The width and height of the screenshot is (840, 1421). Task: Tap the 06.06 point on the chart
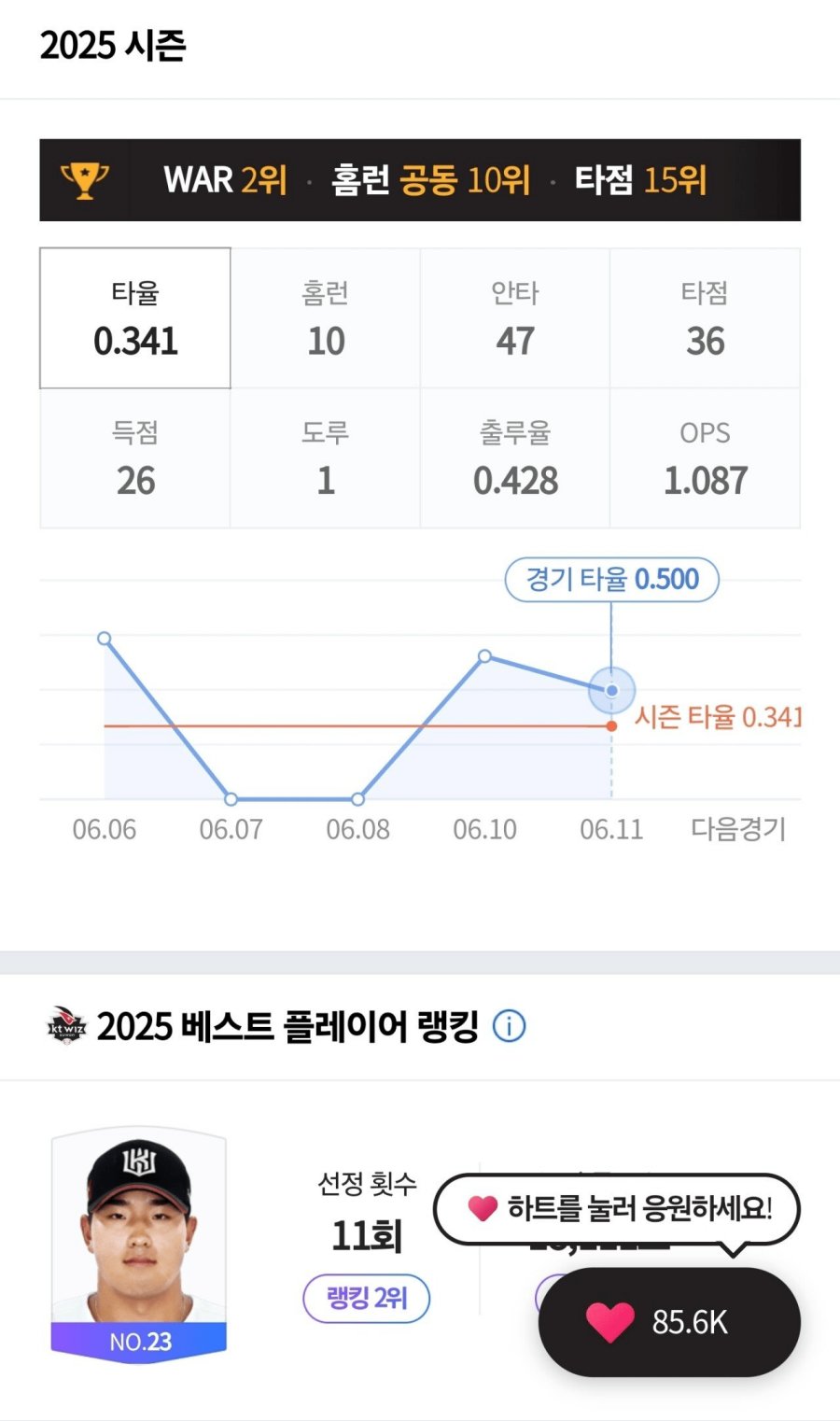click(105, 639)
